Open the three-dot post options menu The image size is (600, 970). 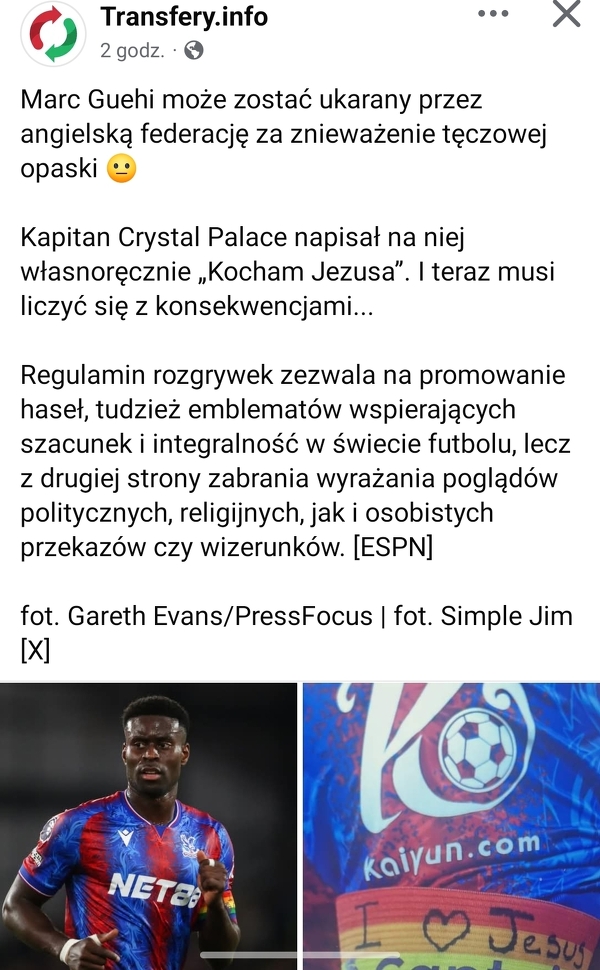click(x=494, y=14)
